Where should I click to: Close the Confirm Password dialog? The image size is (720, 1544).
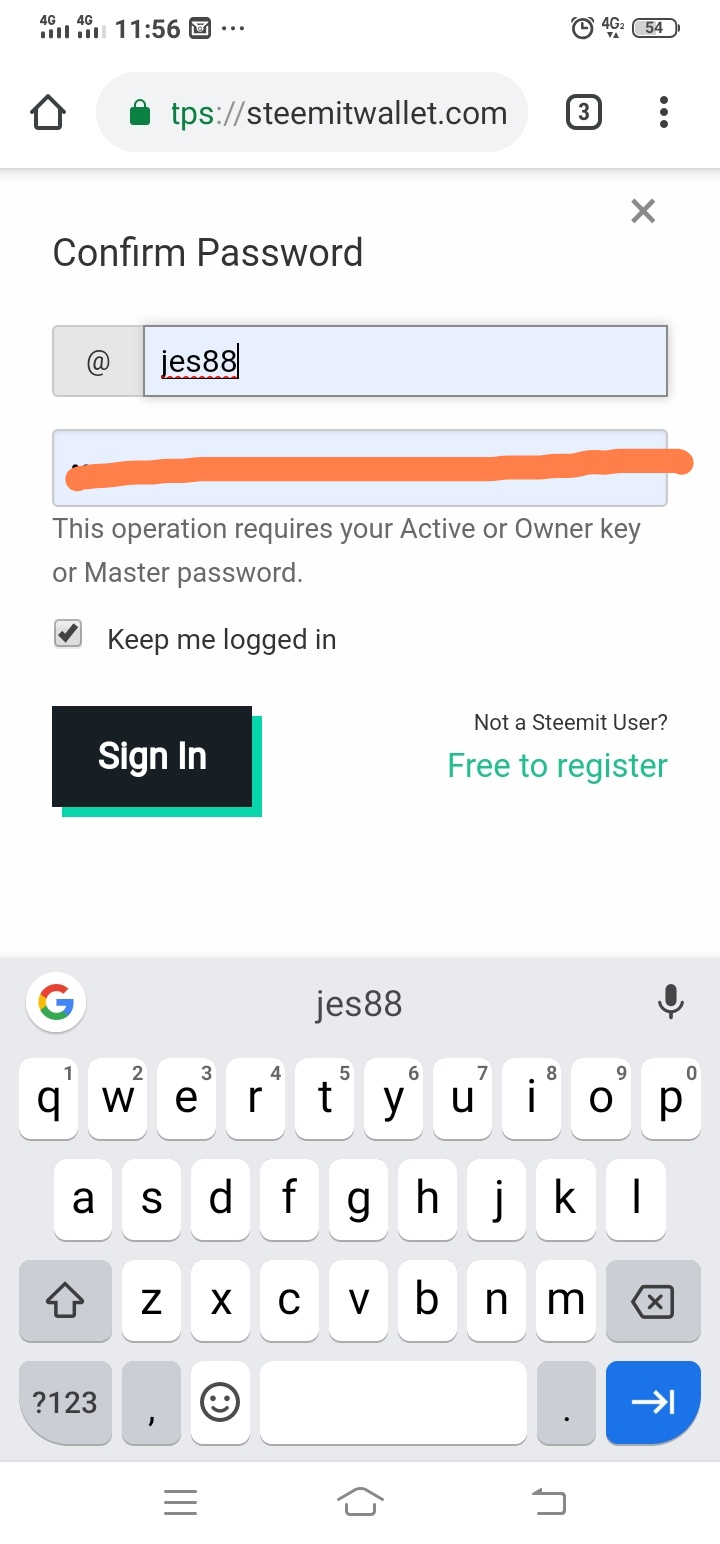pyautogui.click(x=643, y=211)
